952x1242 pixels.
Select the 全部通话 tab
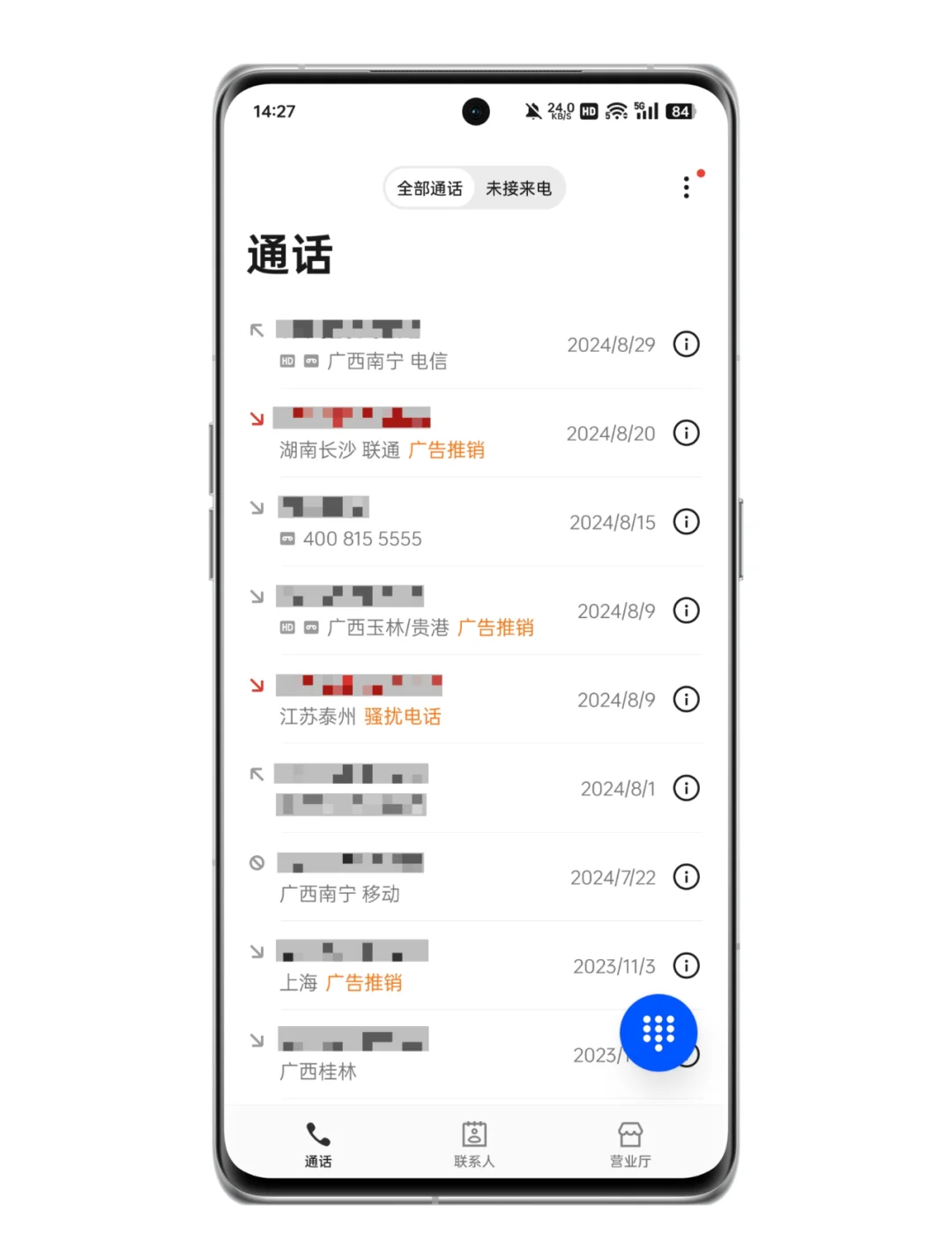coord(429,189)
